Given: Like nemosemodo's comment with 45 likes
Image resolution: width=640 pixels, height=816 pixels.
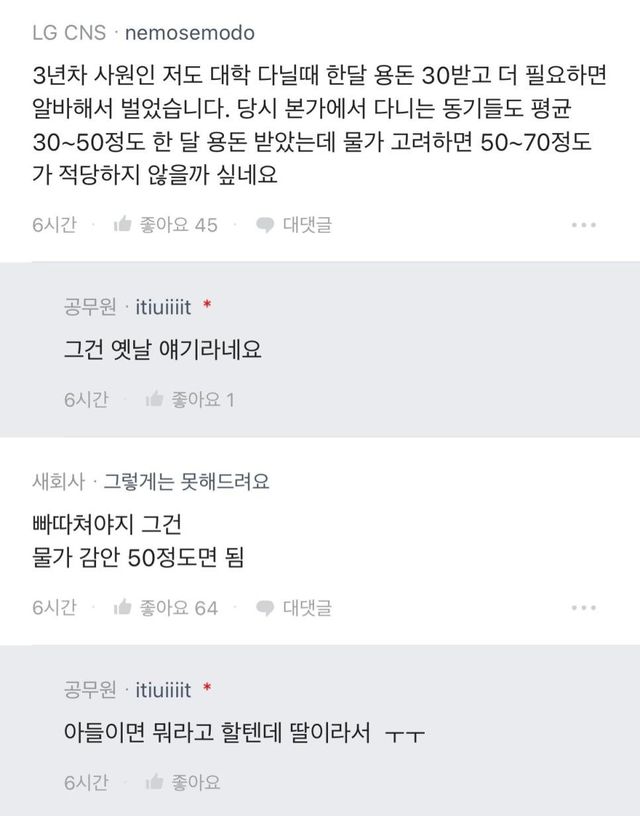Looking at the screenshot, I should pyautogui.click(x=165, y=225).
